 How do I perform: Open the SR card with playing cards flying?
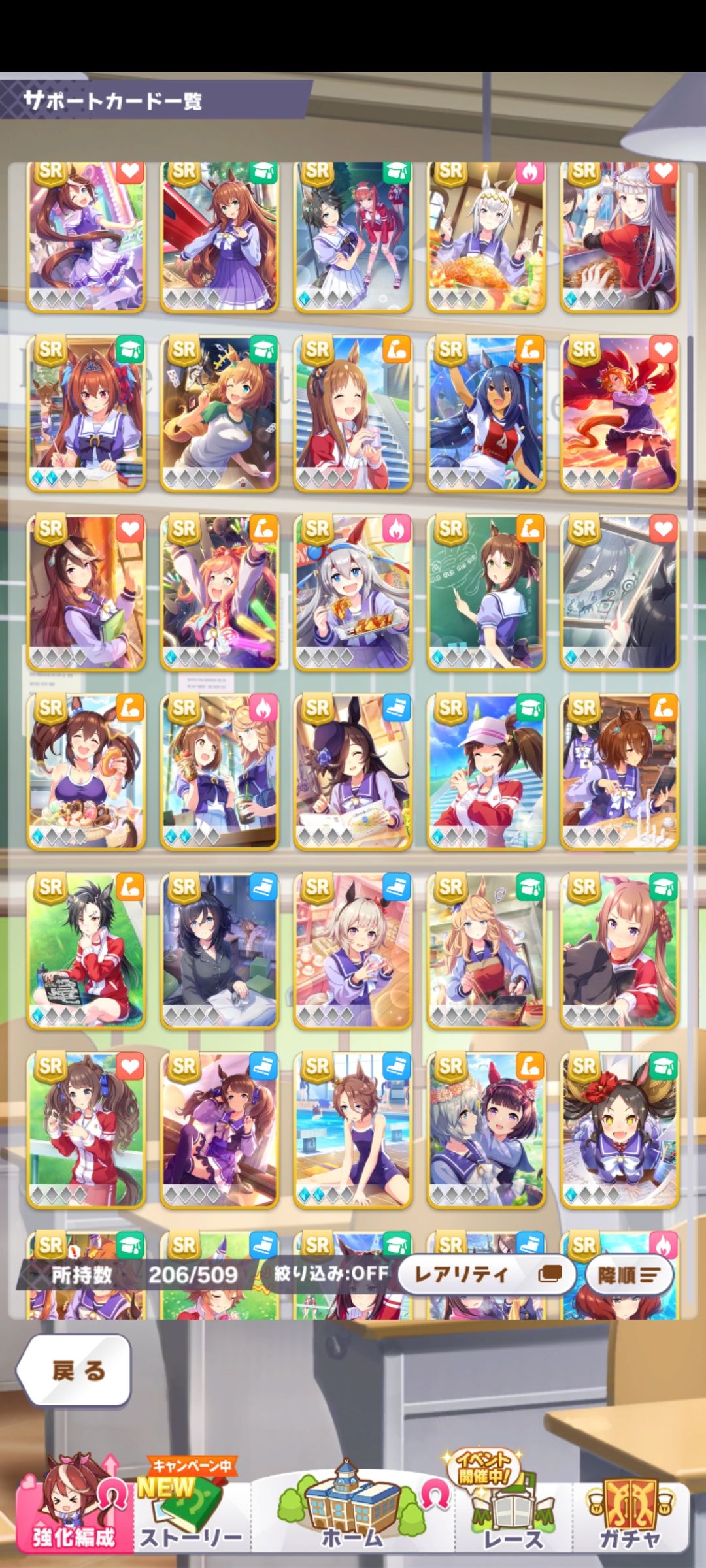[219, 414]
